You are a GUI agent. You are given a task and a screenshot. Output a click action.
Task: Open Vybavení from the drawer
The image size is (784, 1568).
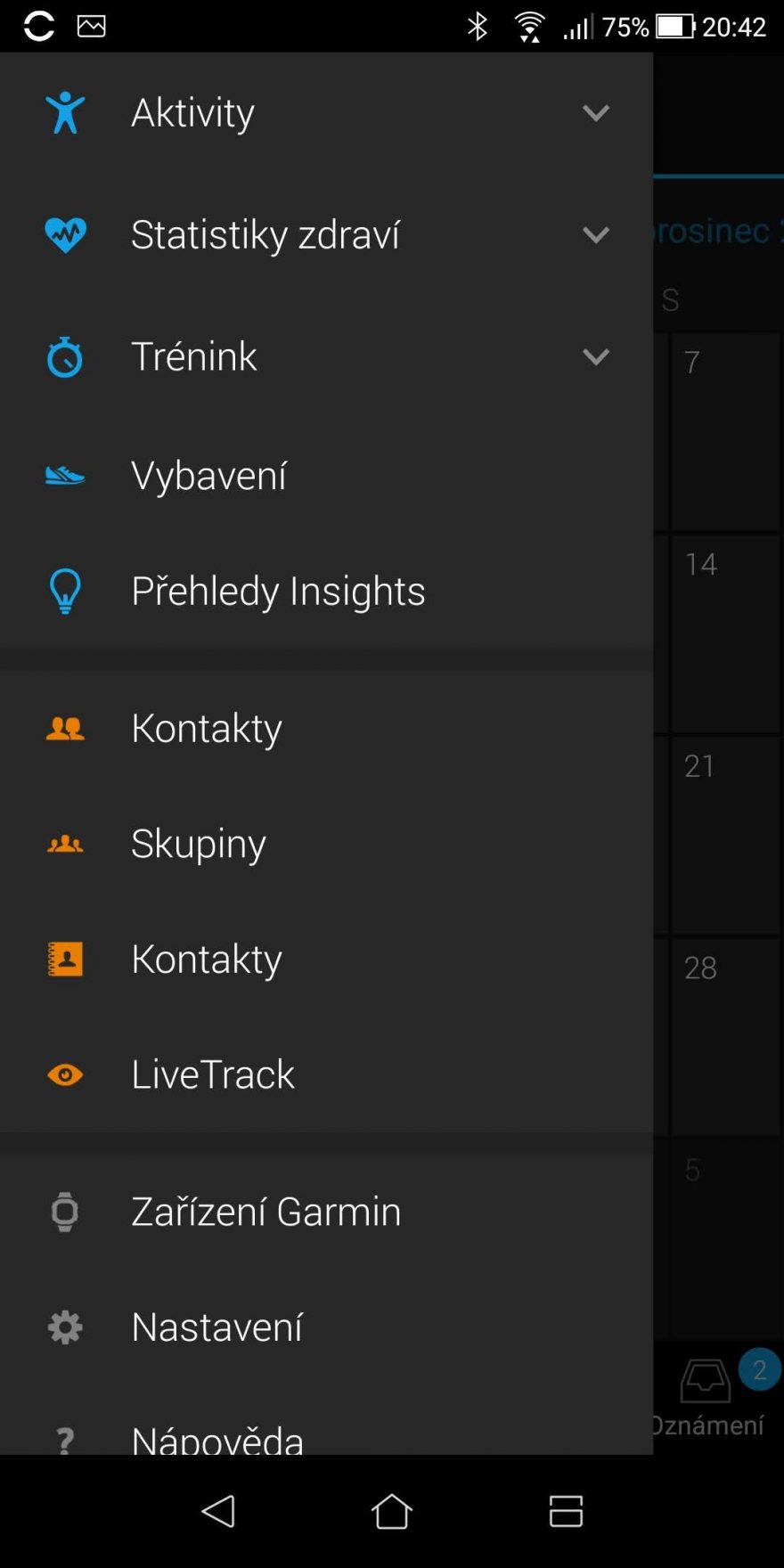coord(209,476)
